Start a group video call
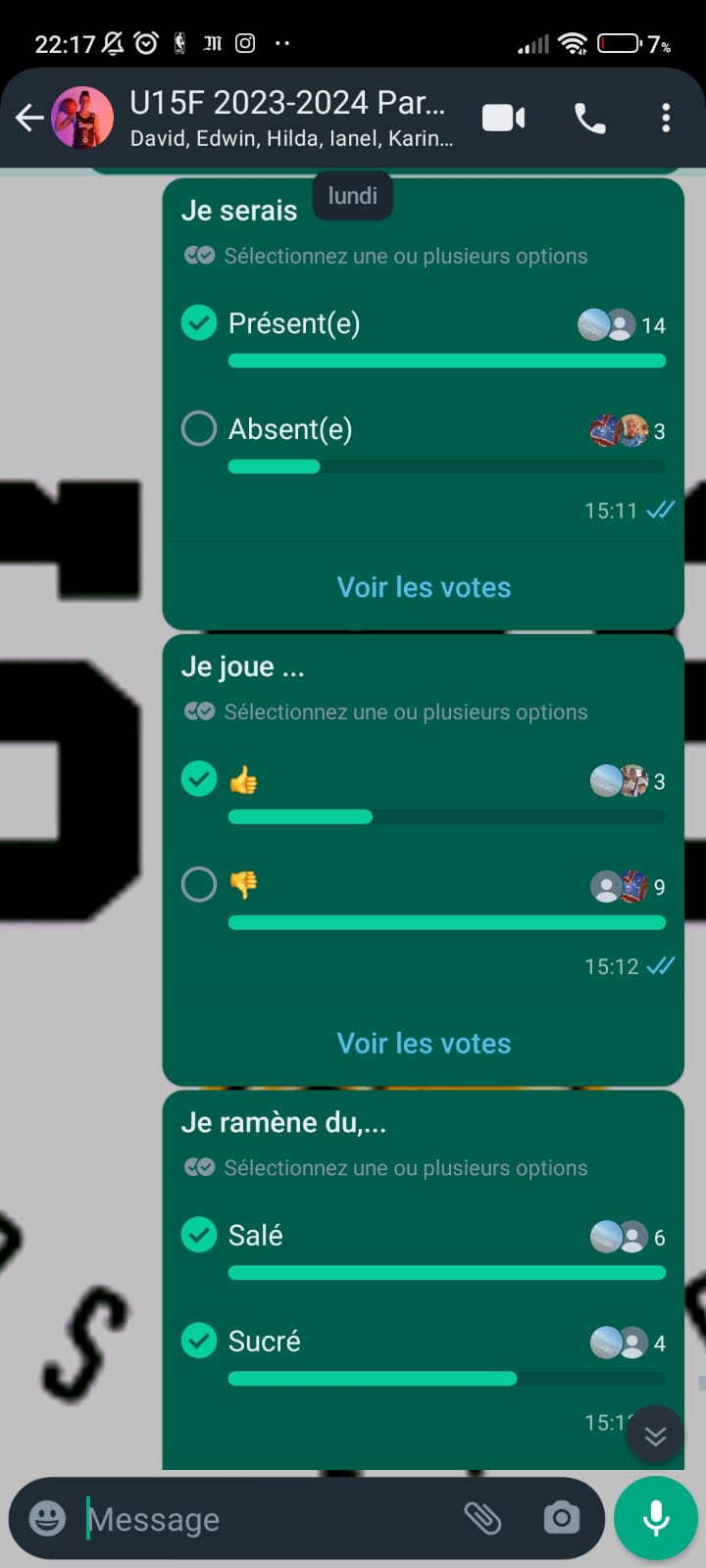The height and width of the screenshot is (1568, 706). click(x=503, y=119)
